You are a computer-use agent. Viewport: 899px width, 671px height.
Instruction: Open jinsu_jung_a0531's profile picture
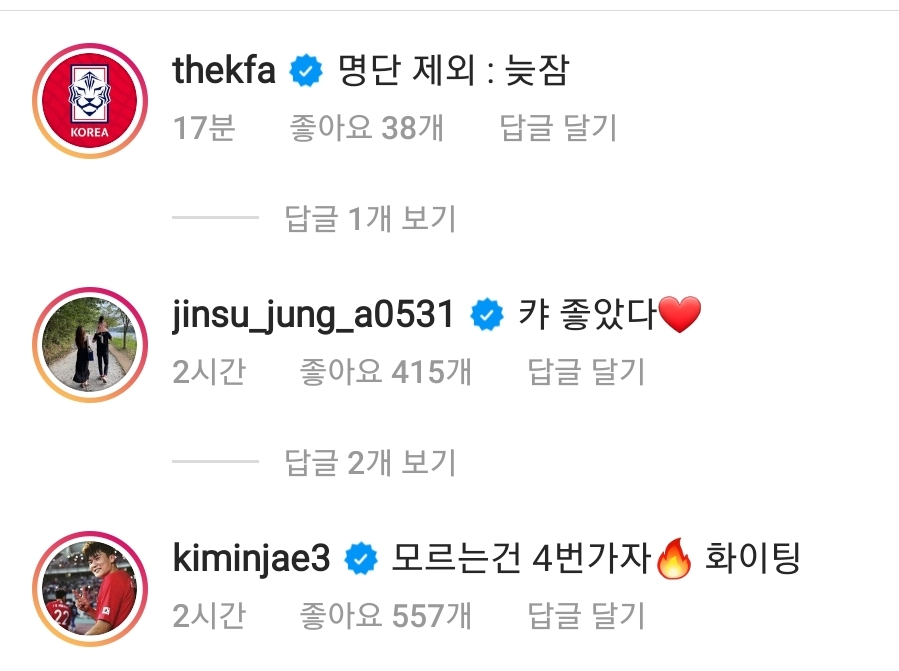pos(90,345)
